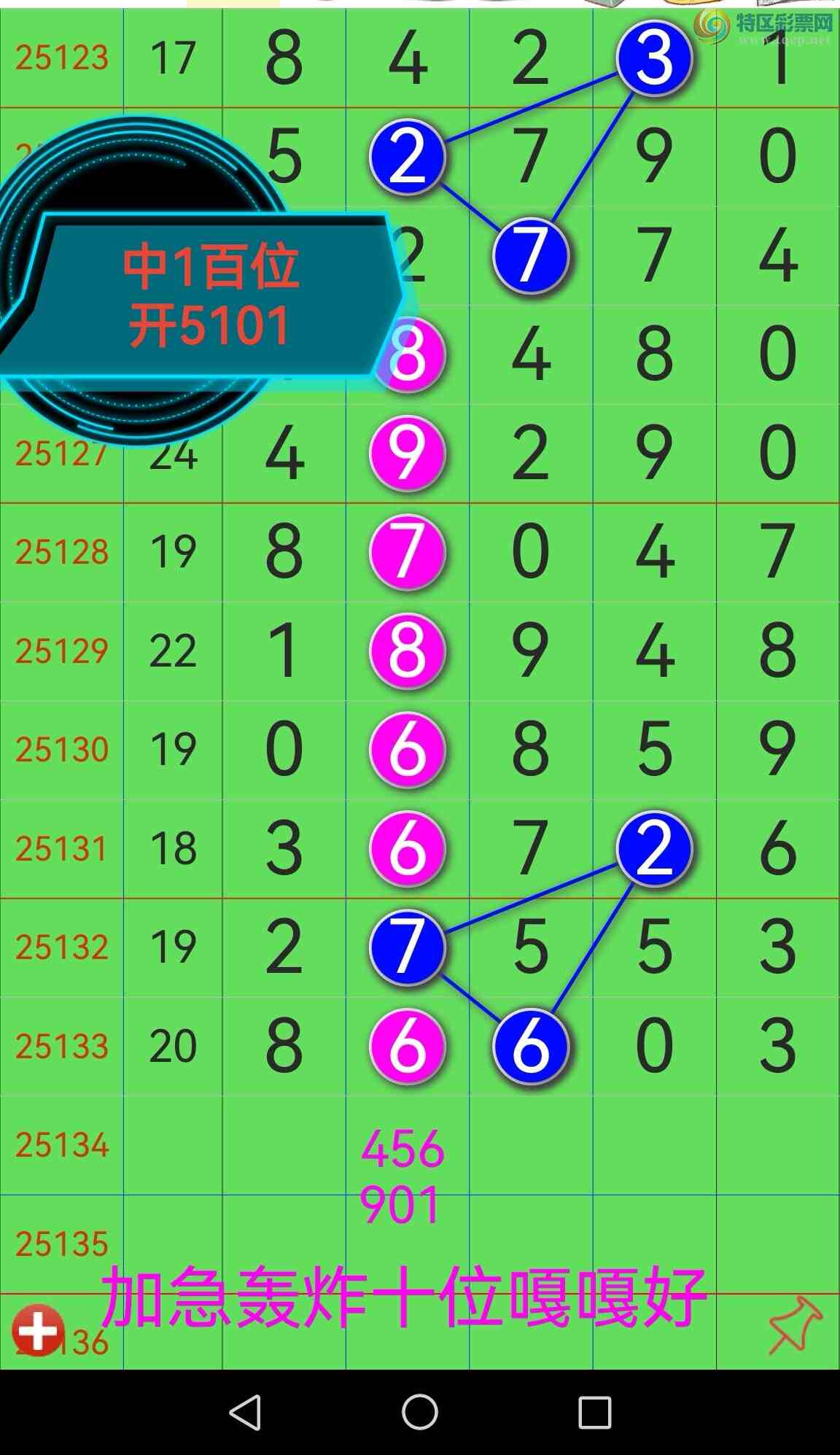The height and width of the screenshot is (1455, 840).
Task: Tap the red plus button
Action: pyautogui.click(x=38, y=1330)
